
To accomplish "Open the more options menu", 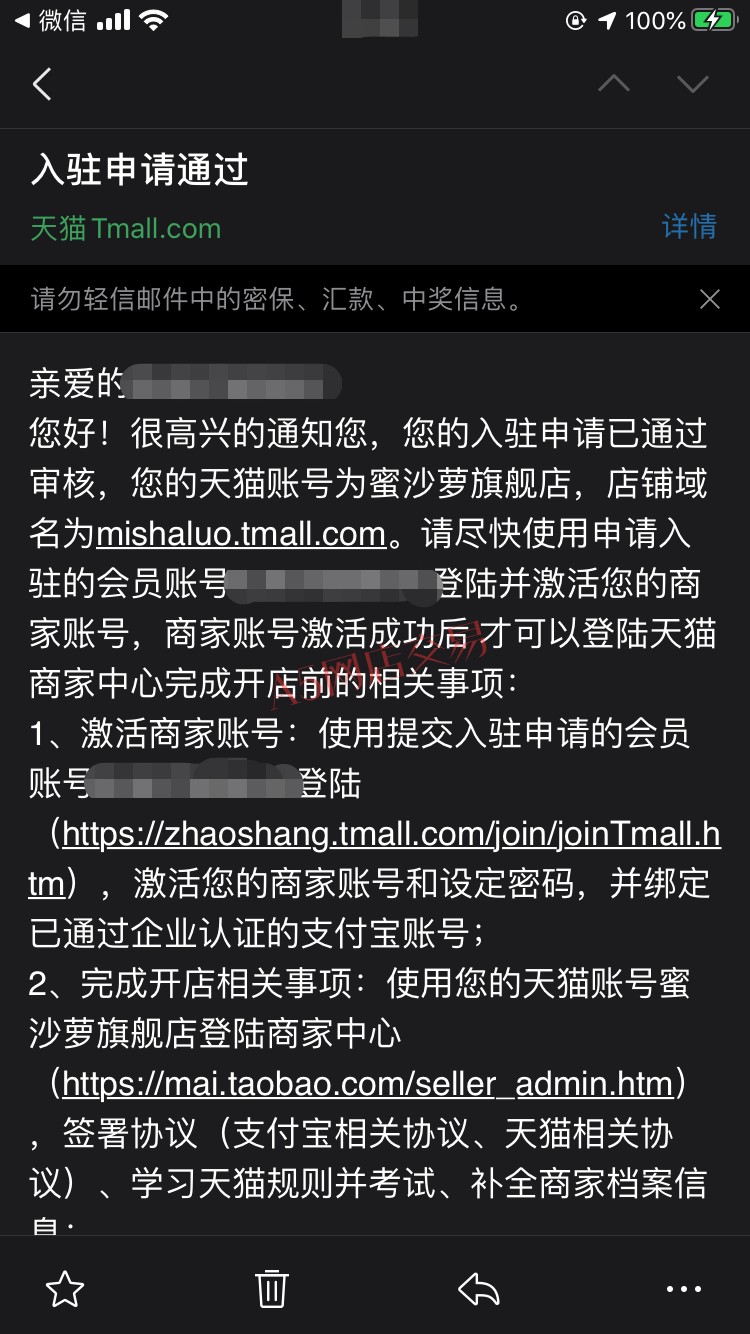I will [684, 1290].
